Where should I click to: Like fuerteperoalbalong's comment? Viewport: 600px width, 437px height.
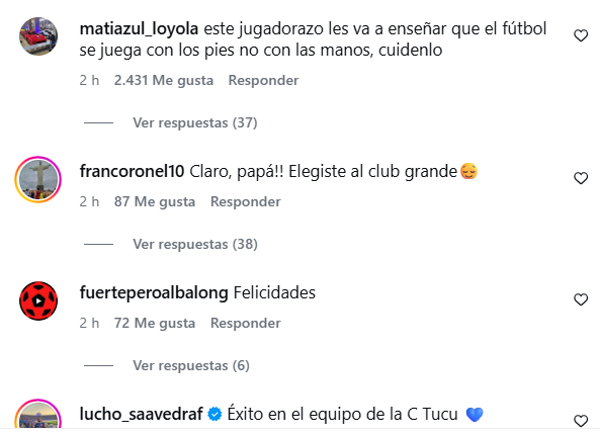click(x=580, y=299)
